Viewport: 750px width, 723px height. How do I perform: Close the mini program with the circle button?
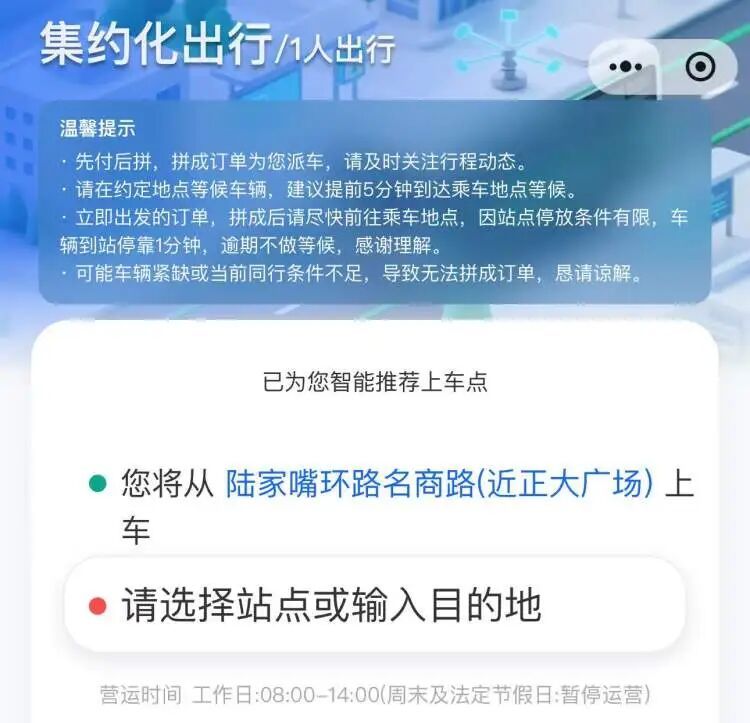[702, 67]
